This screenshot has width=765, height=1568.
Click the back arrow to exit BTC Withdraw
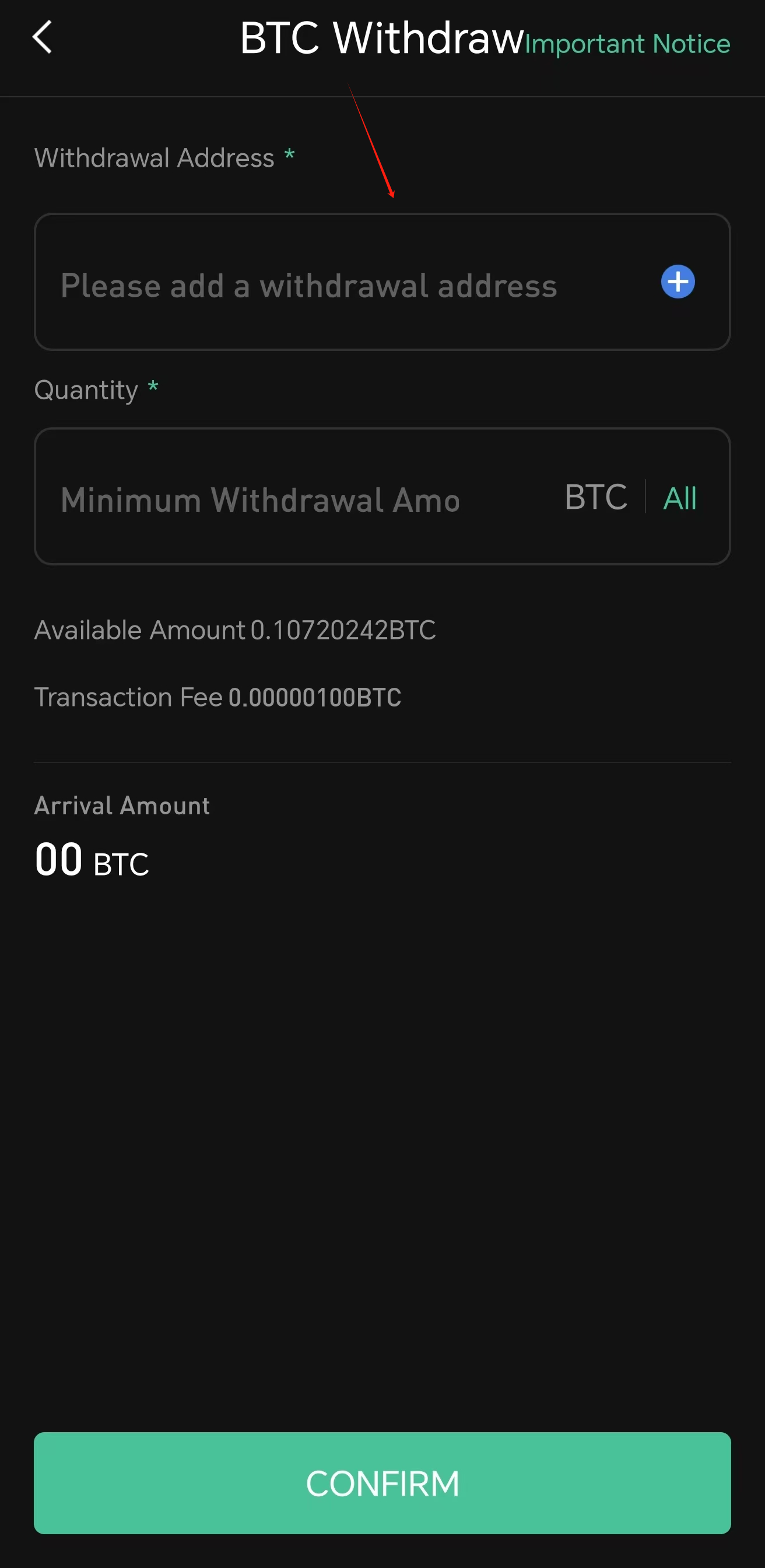[43, 37]
